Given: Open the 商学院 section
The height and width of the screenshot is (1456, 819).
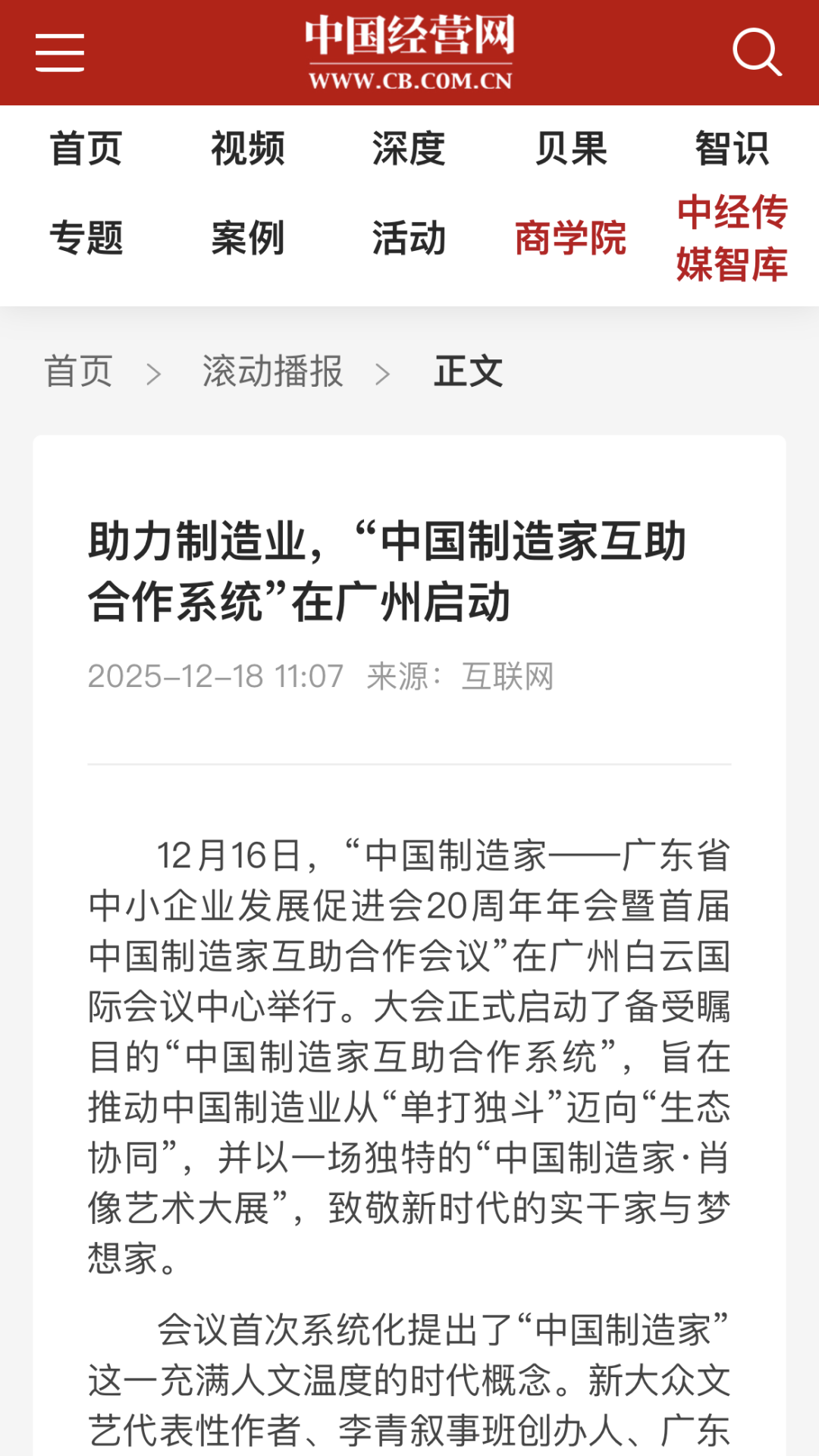Looking at the screenshot, I should click(x=570, y=238).
